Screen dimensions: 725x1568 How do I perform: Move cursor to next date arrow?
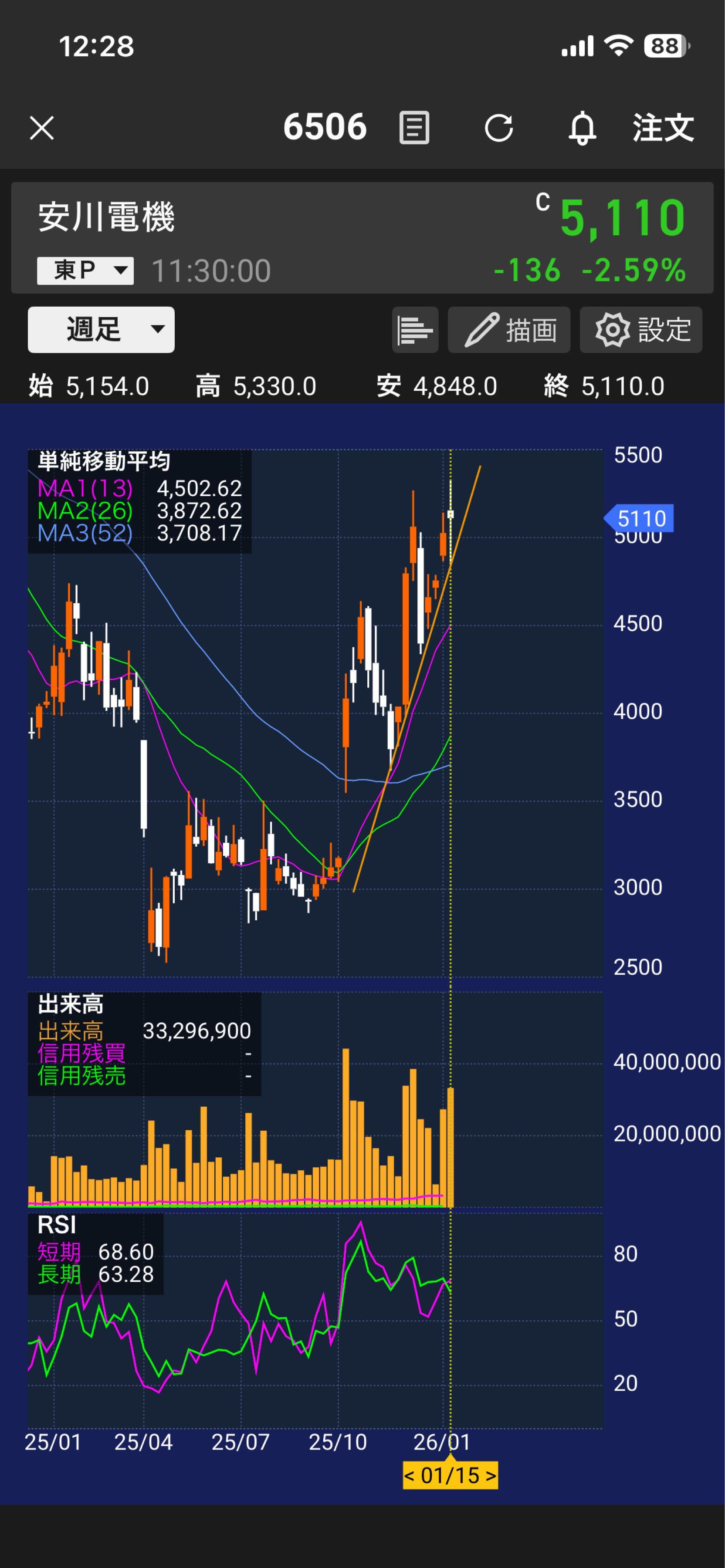(x=491, y=1476)
